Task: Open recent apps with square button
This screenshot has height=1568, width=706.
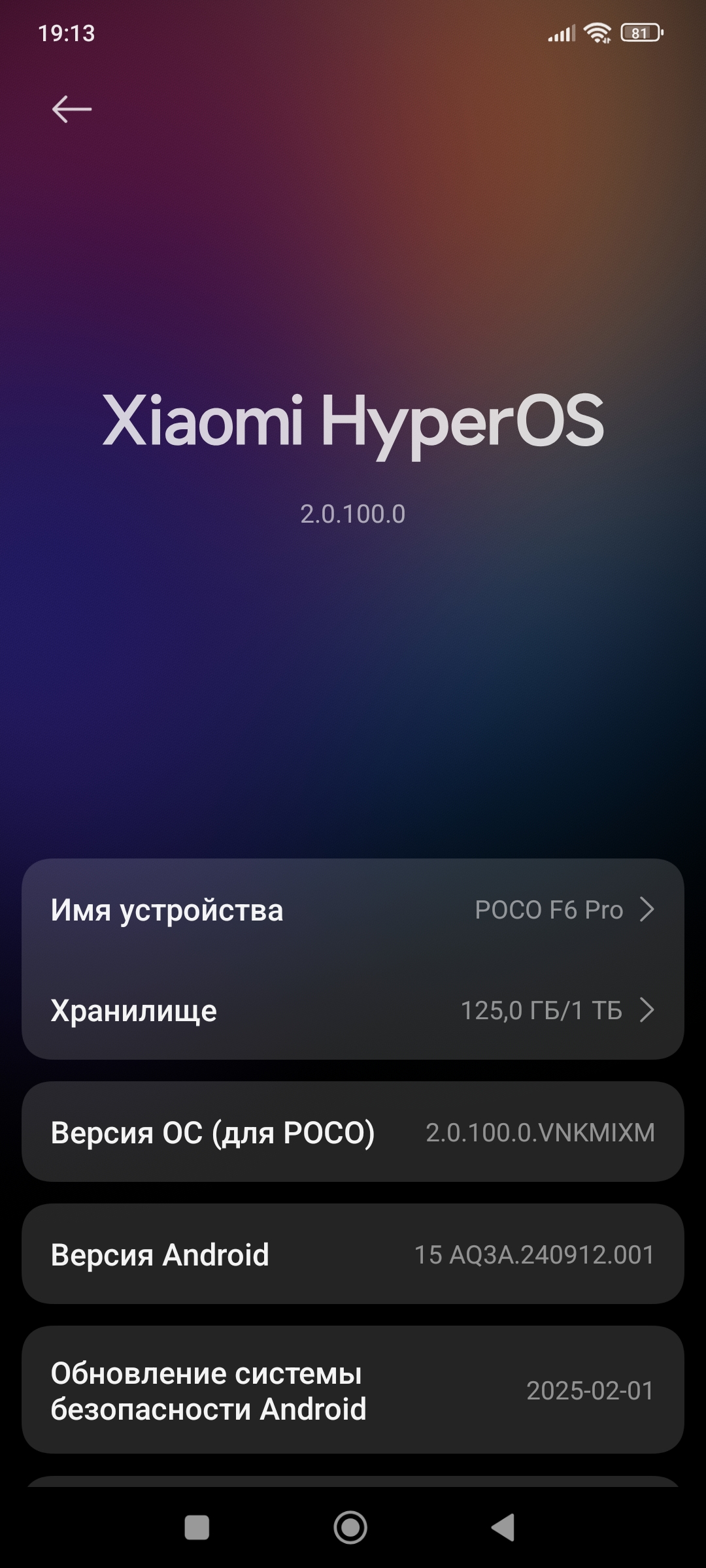Action: point(197,1527)
